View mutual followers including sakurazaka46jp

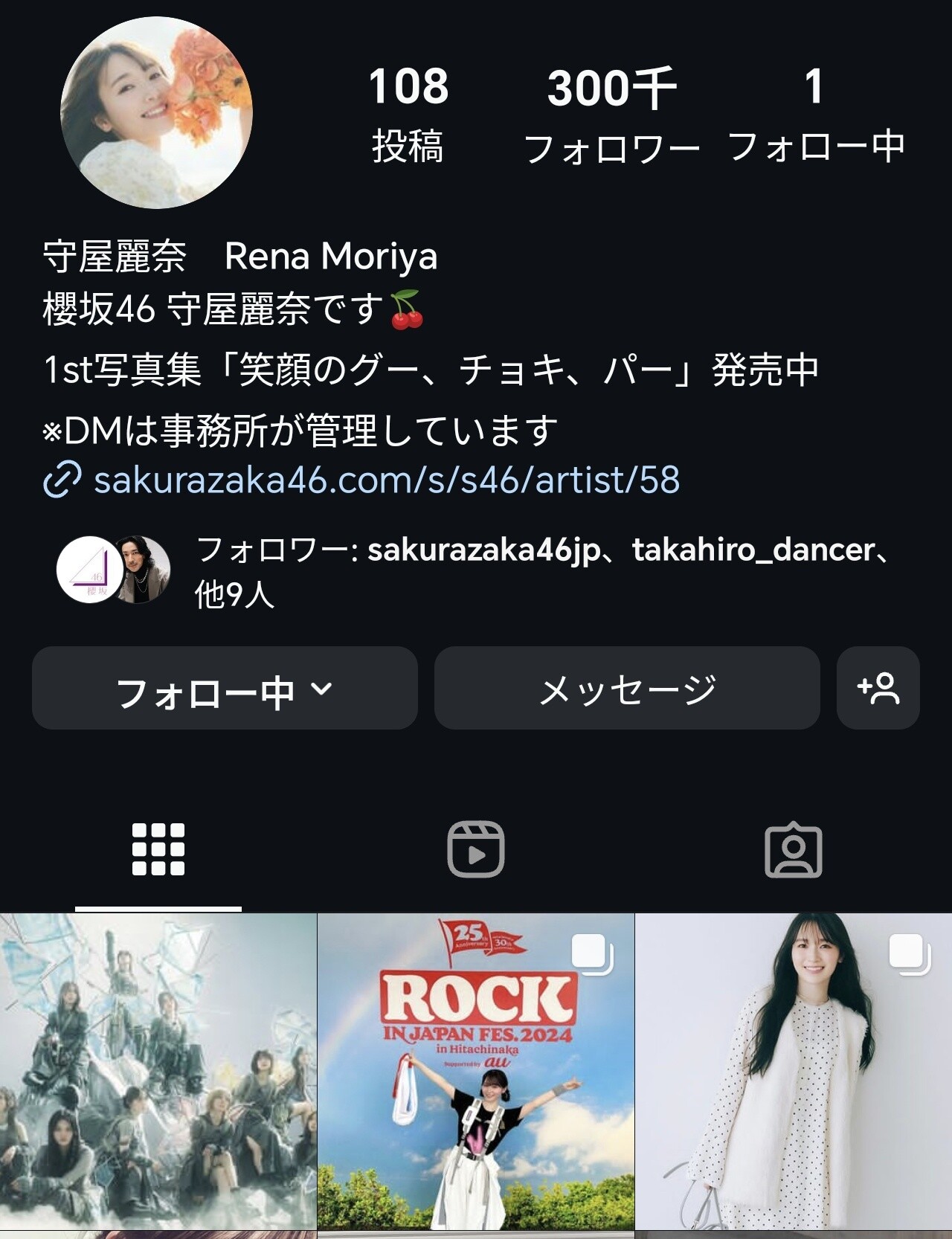point(476,571)
